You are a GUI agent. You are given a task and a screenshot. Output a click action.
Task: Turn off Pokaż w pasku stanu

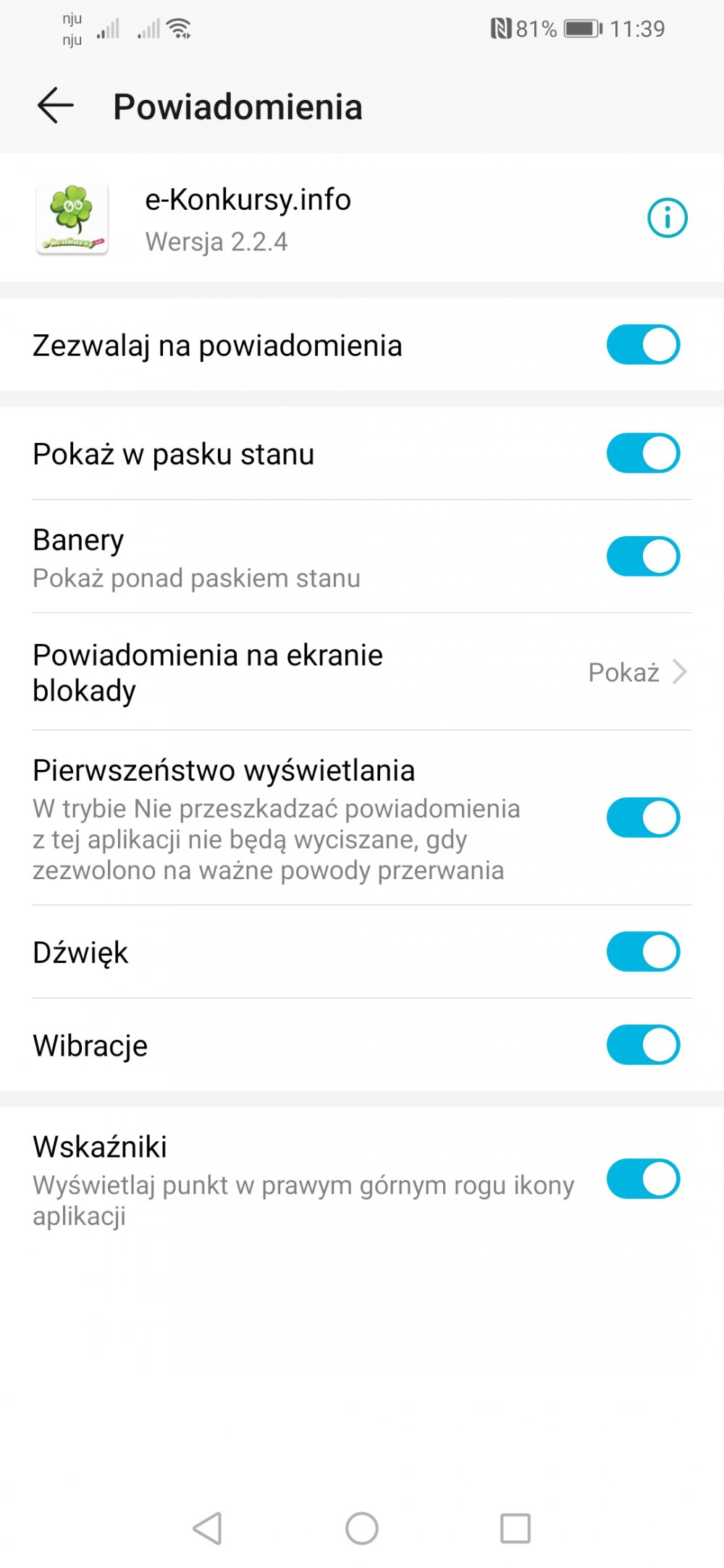tap(643, 454)
